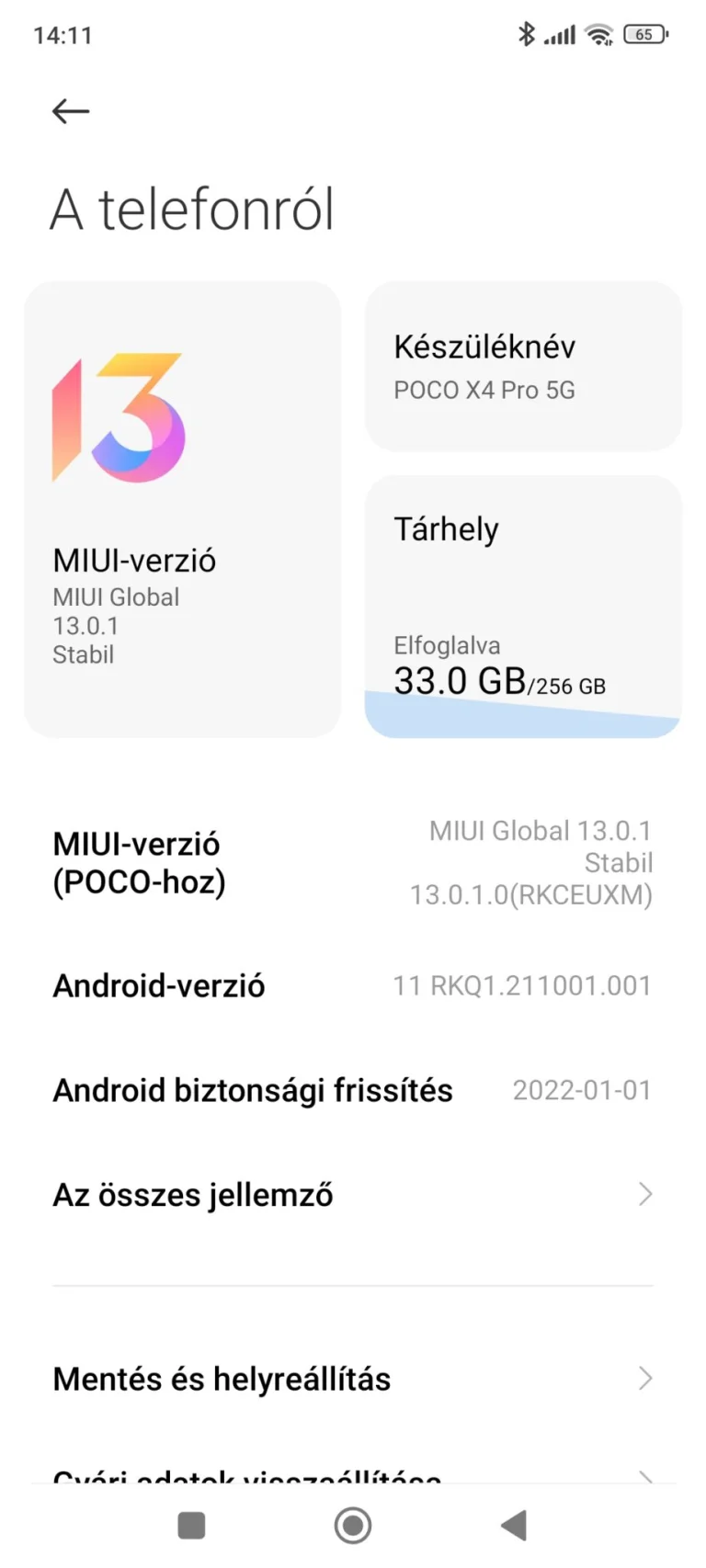The image size is (706, 1568).
Task: Tap 'MIUI-verzió (POCO-hoz)' entry
Action: (352, 861)
